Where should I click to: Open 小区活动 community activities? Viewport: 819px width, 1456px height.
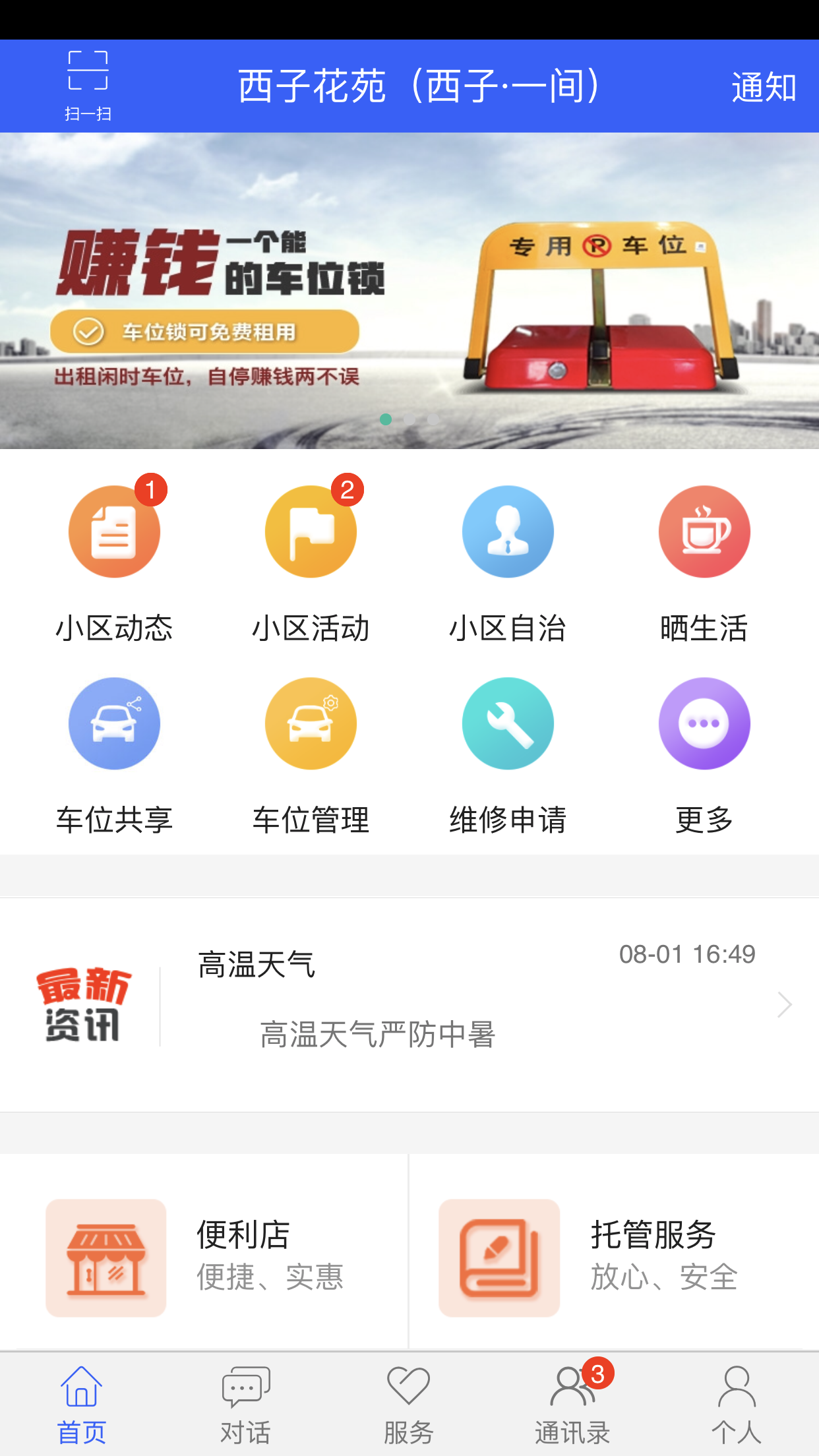[x=311, y=561]
